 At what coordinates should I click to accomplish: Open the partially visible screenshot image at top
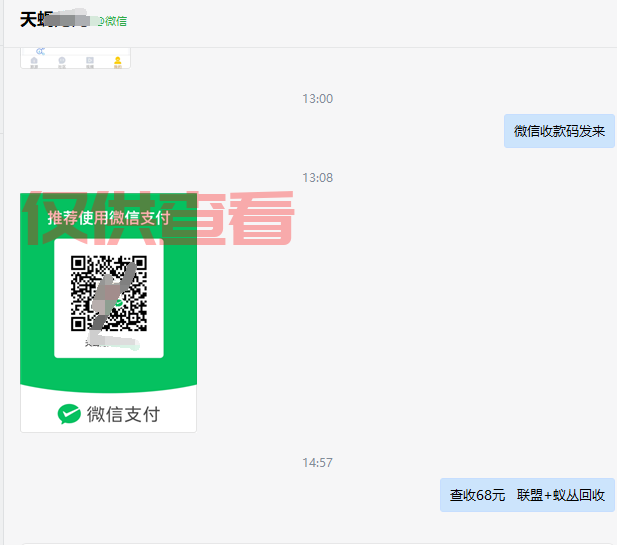[75, 58]
